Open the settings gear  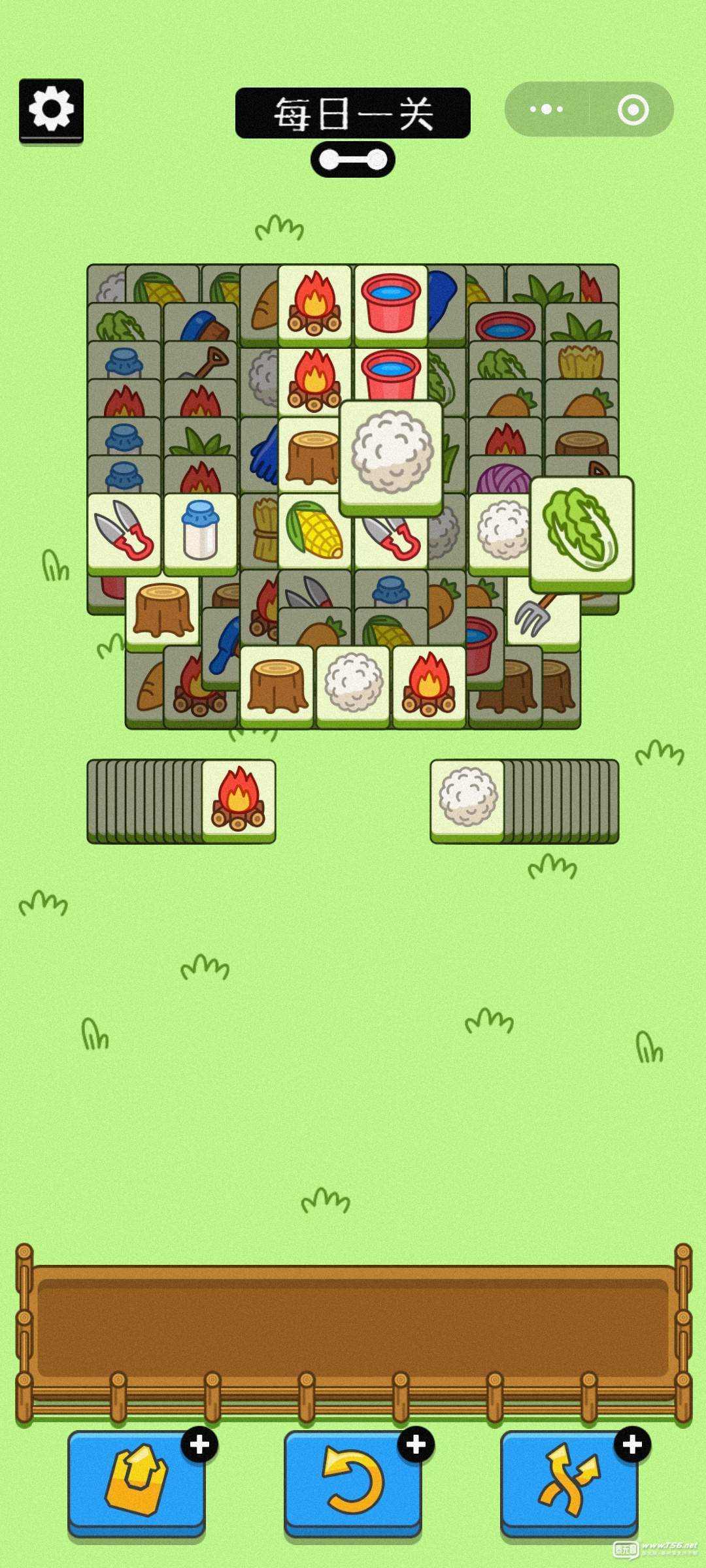coord(51,109)
